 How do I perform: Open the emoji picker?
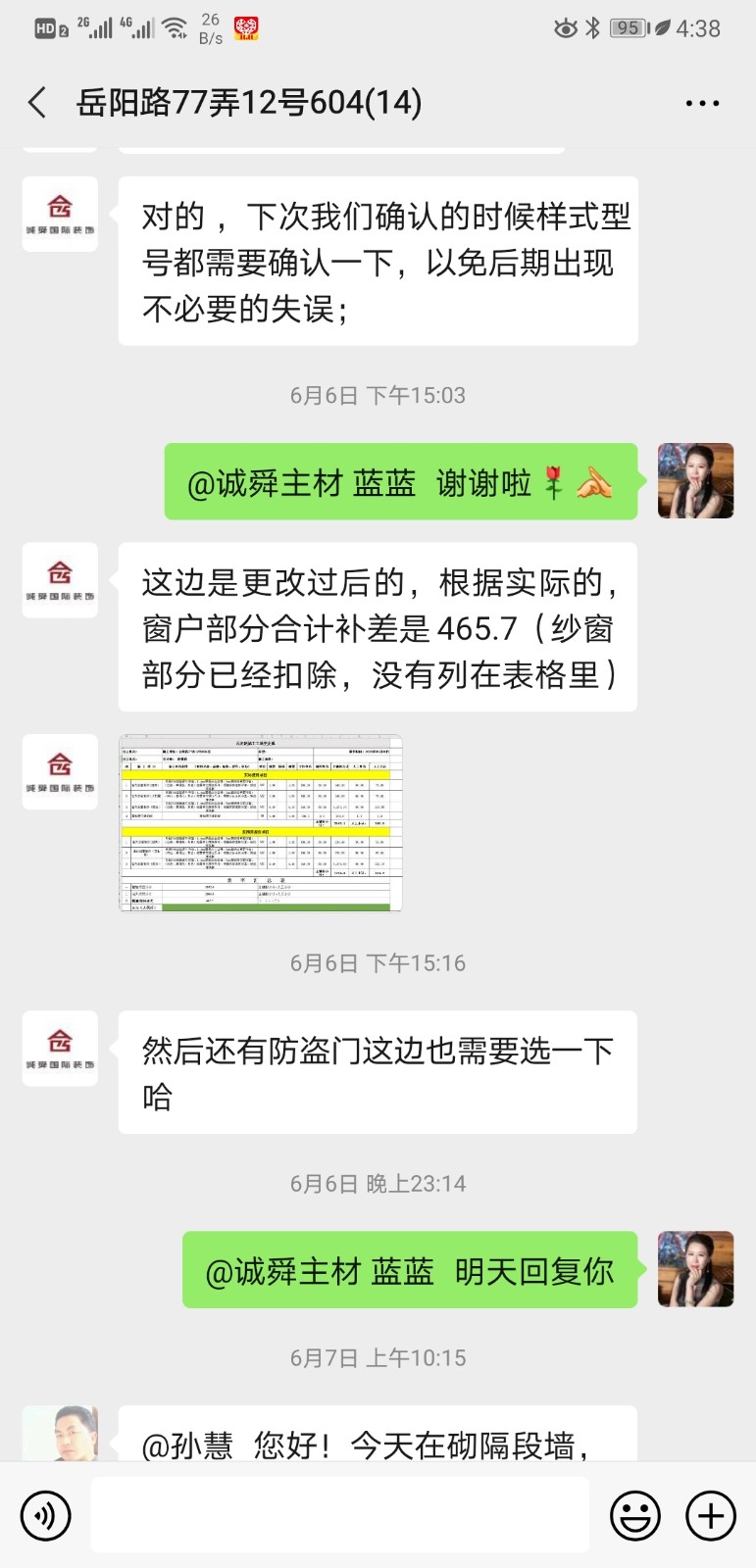pos(635,1515)
